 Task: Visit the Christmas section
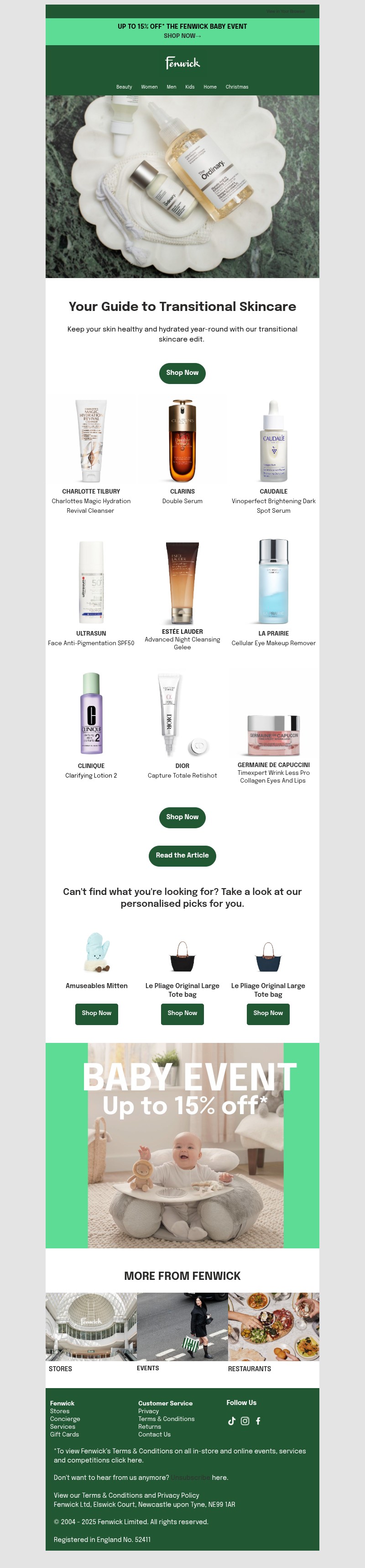(237, 87)
